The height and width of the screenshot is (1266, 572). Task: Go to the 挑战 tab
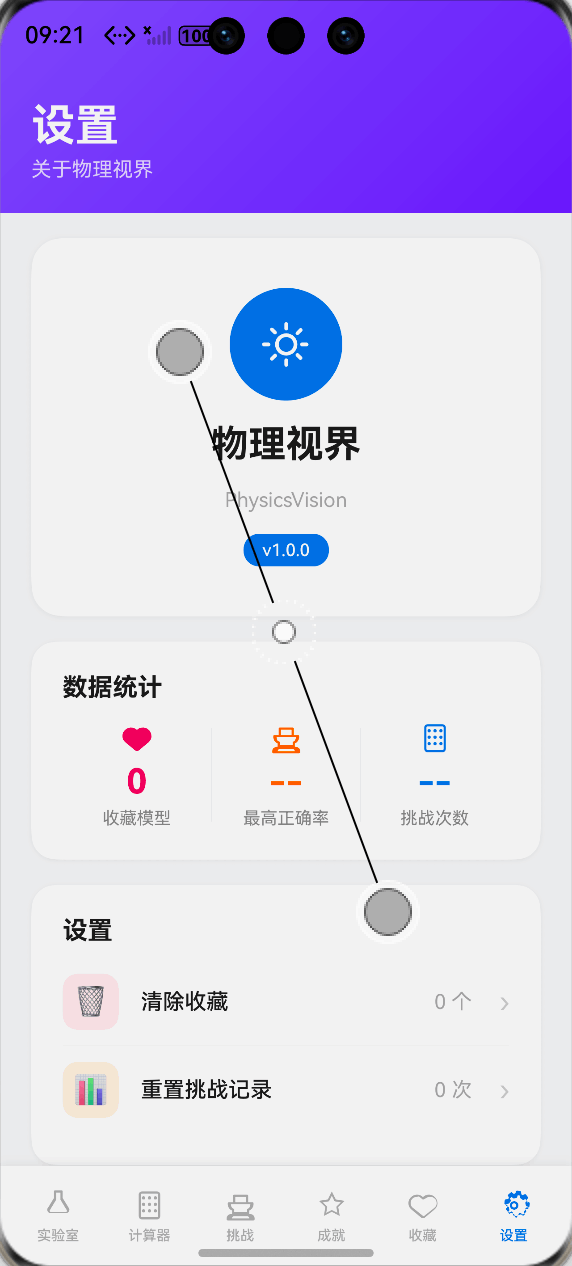[x=240, y=1215]
